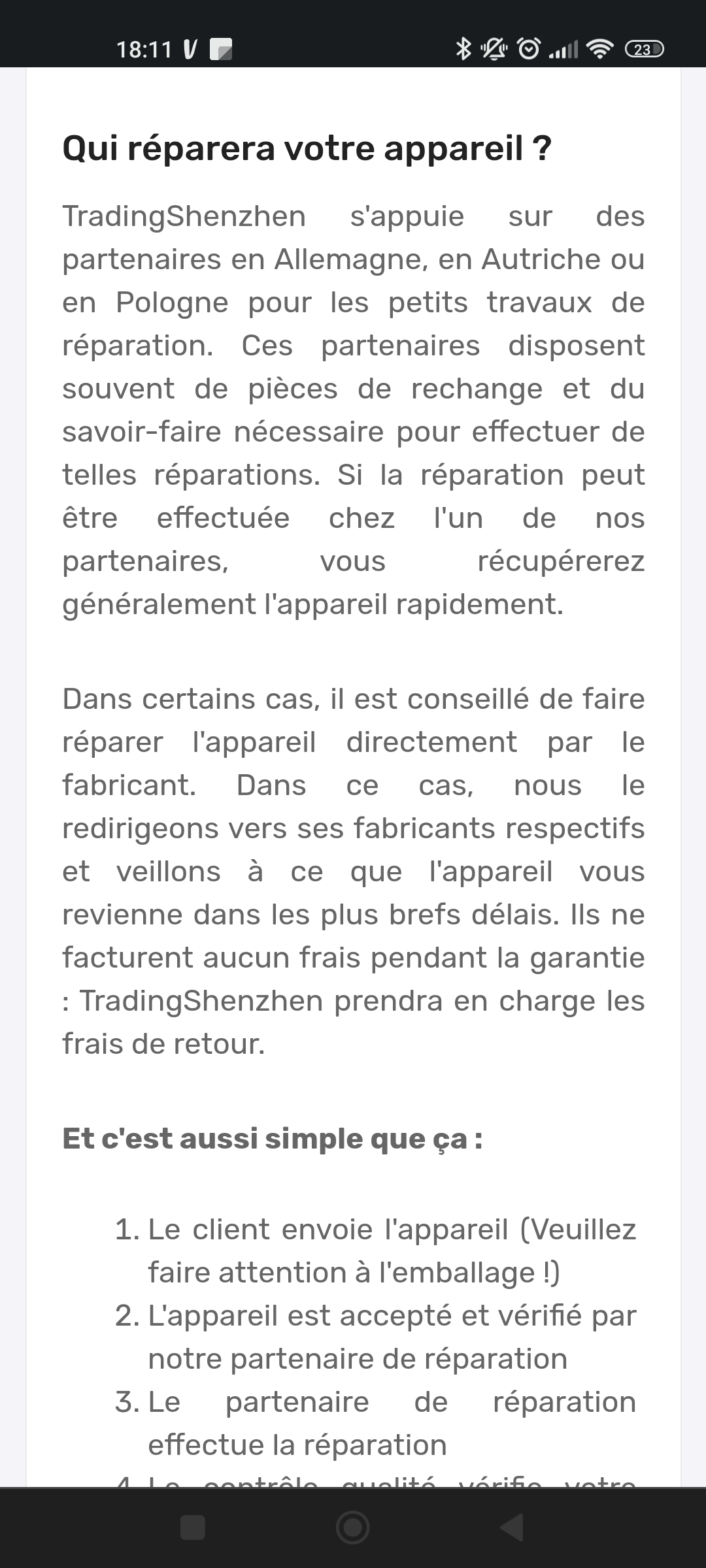Screen dimensions: 706x1568
Task: Open the recent apps view
Action: (193, 1527)
